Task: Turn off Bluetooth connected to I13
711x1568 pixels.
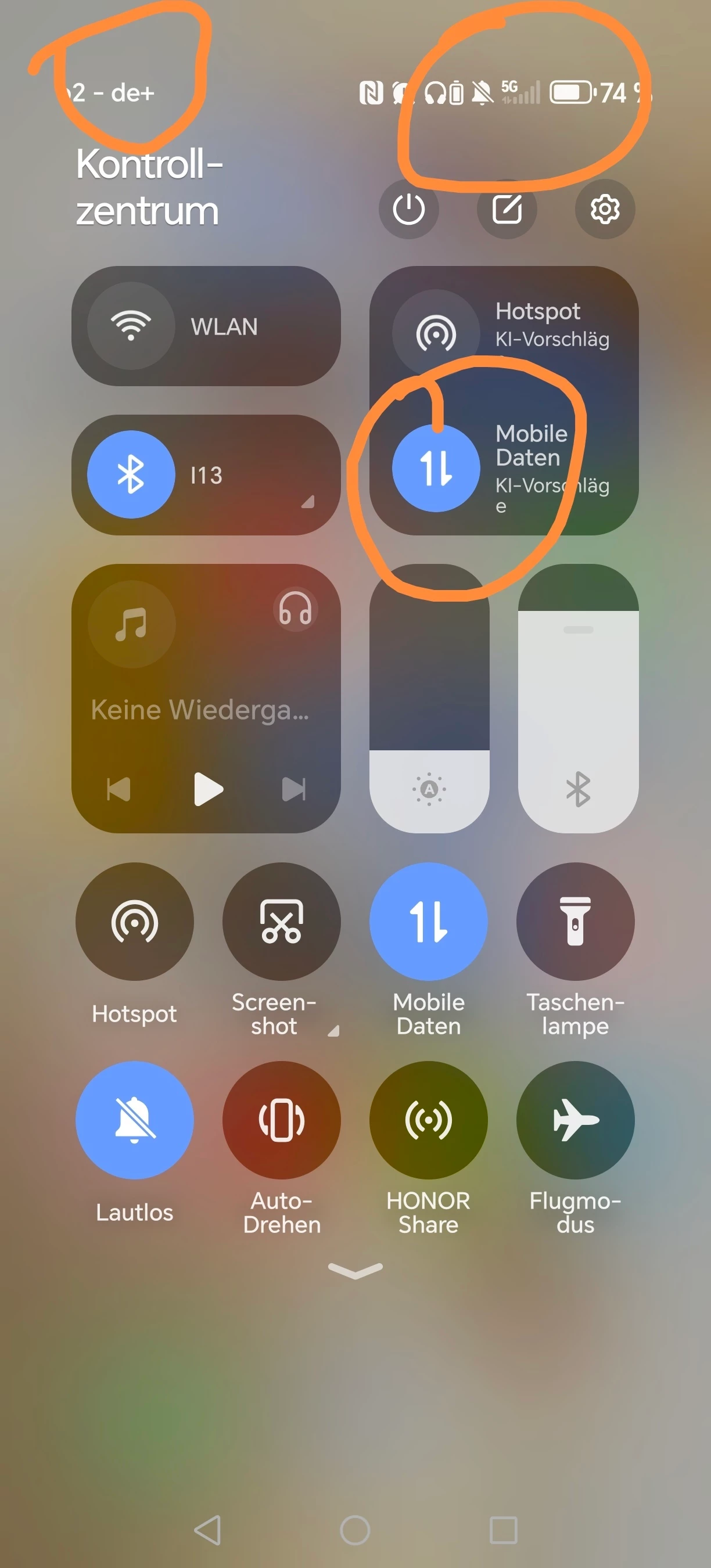Action: coord(131,474)
